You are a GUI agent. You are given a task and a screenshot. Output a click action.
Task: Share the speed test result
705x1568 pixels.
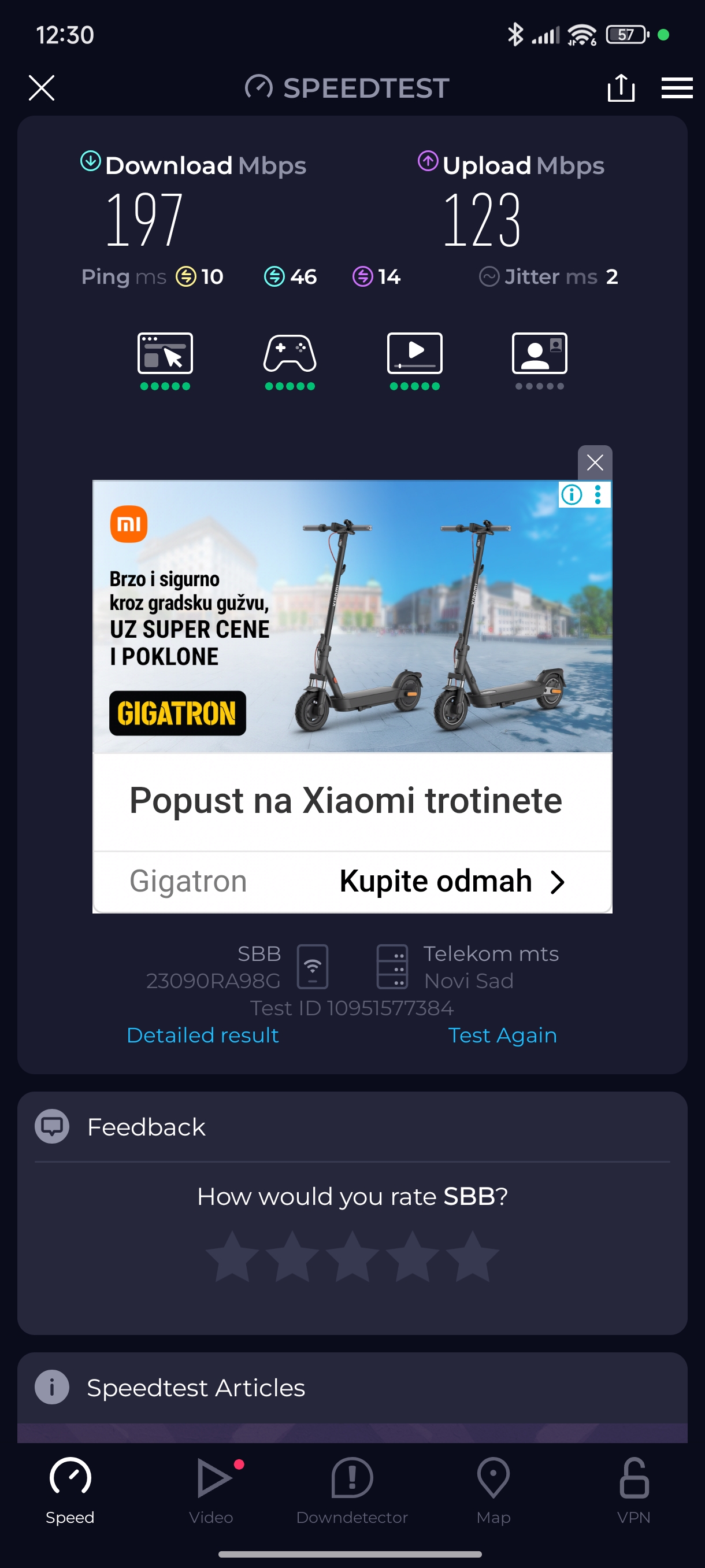pyautogui.click(x=621, y=88)
